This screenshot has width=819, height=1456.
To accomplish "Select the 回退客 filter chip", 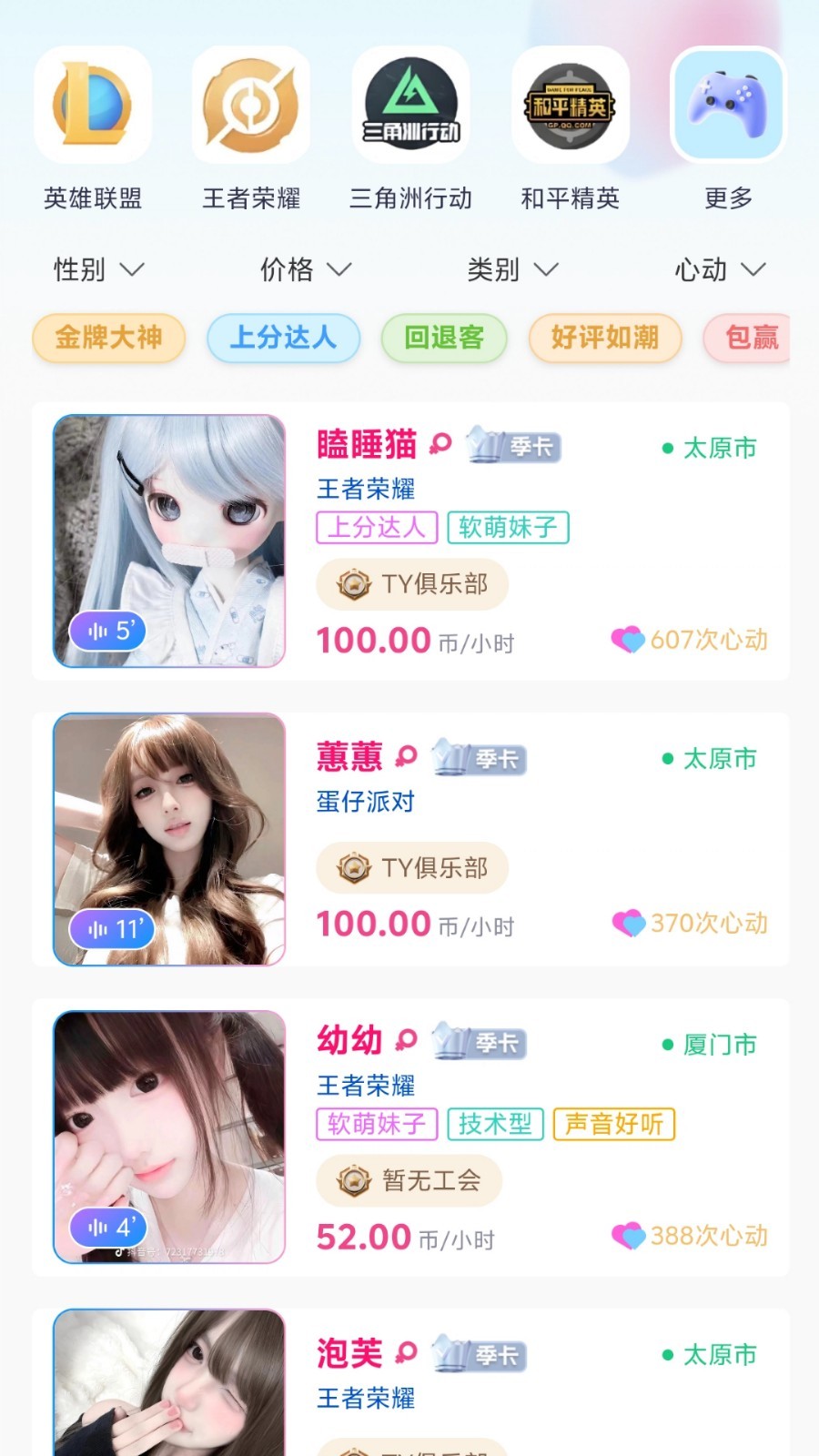I will click(x=444, y=338).
